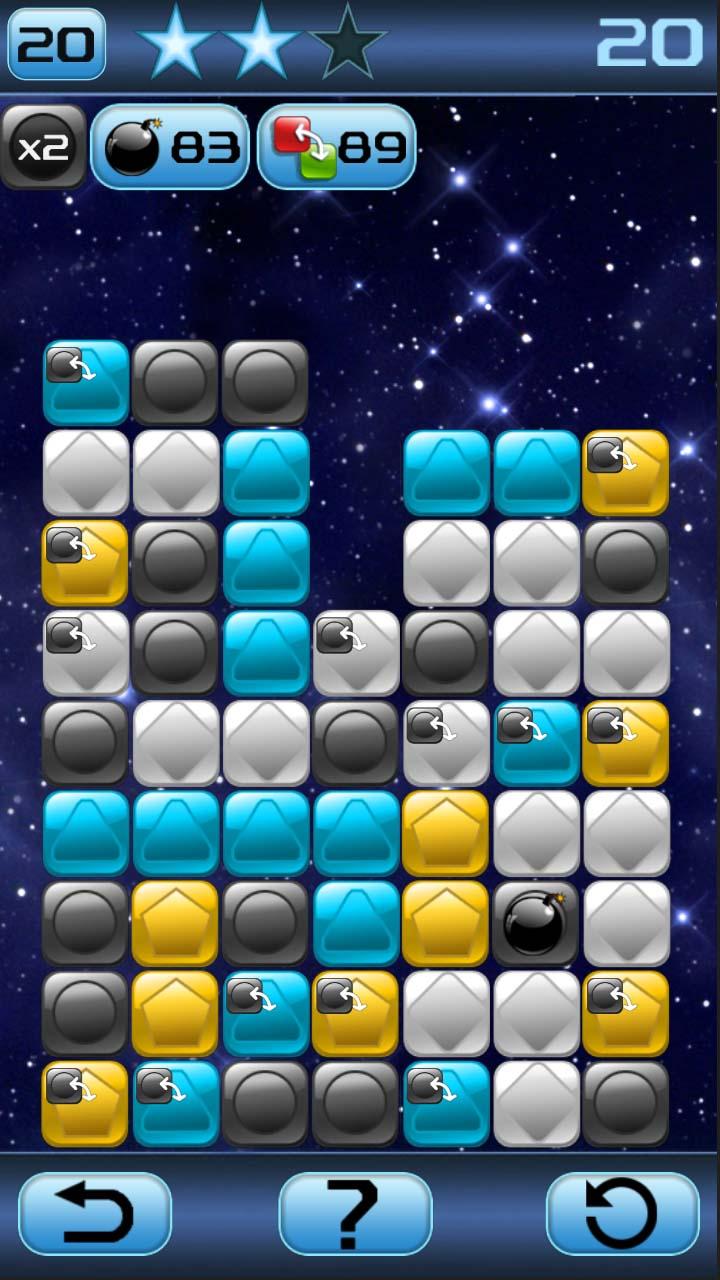Select the color swap power-up with 89
Image resolution: width=720 pixels, height=1280 pixels.
pyautogui.click(x=337, y=147)
